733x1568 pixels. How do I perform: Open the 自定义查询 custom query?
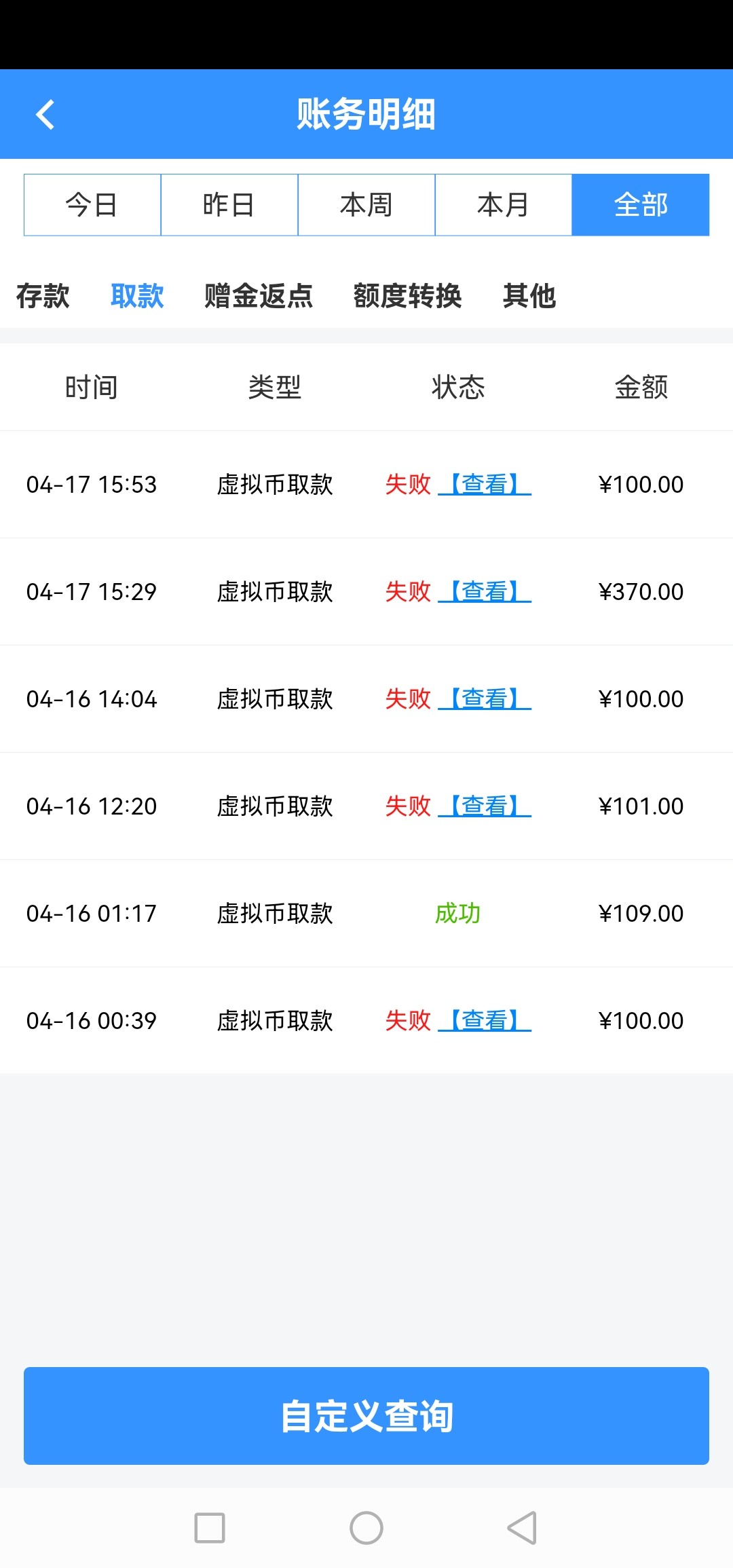tap(366, 1416)
